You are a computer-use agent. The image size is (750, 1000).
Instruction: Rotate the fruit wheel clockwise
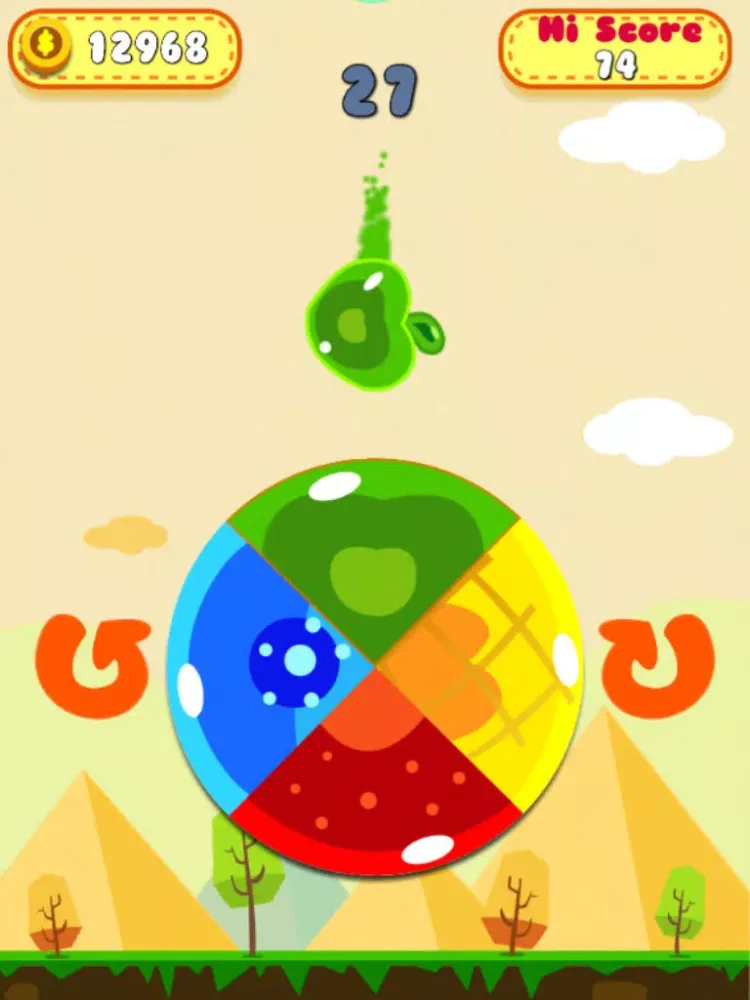[x=657, y=666]
